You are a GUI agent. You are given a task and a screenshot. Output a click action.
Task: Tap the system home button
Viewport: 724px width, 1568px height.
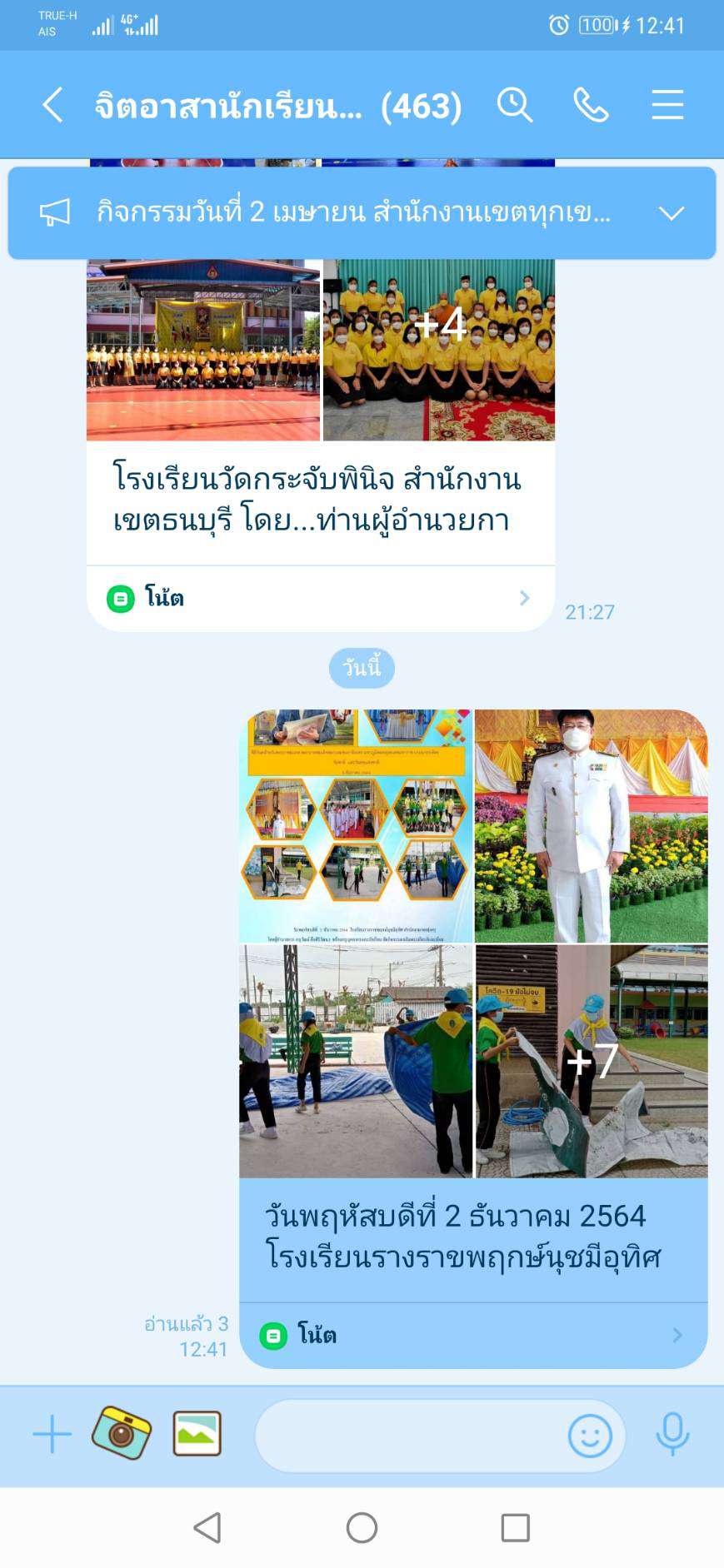pyautogui.click(x=362, y=1528)
